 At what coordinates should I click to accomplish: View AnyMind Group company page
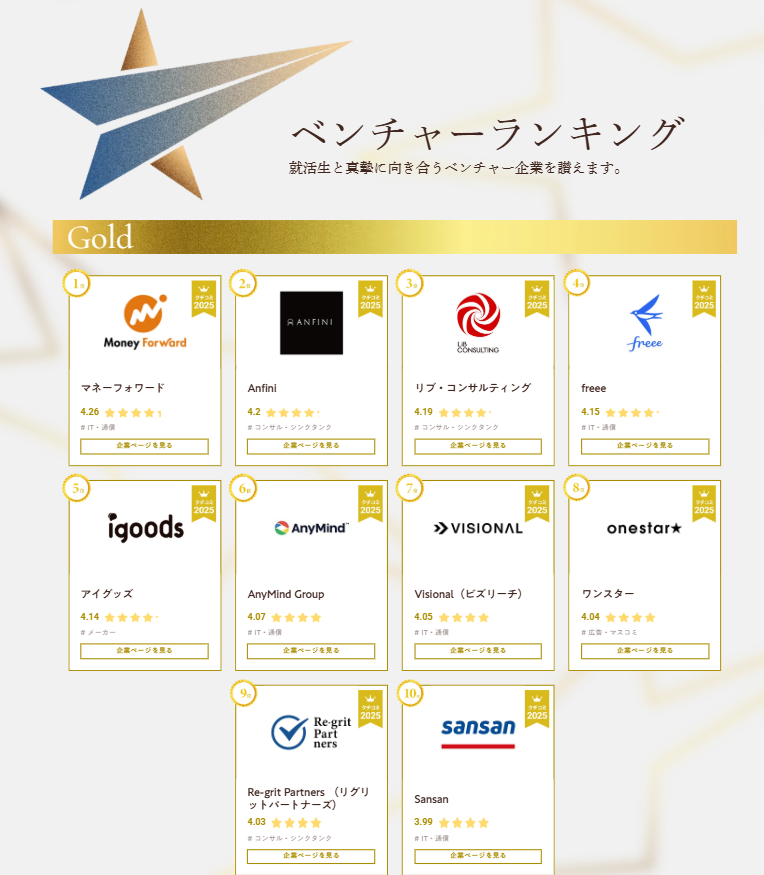point(311,651)
